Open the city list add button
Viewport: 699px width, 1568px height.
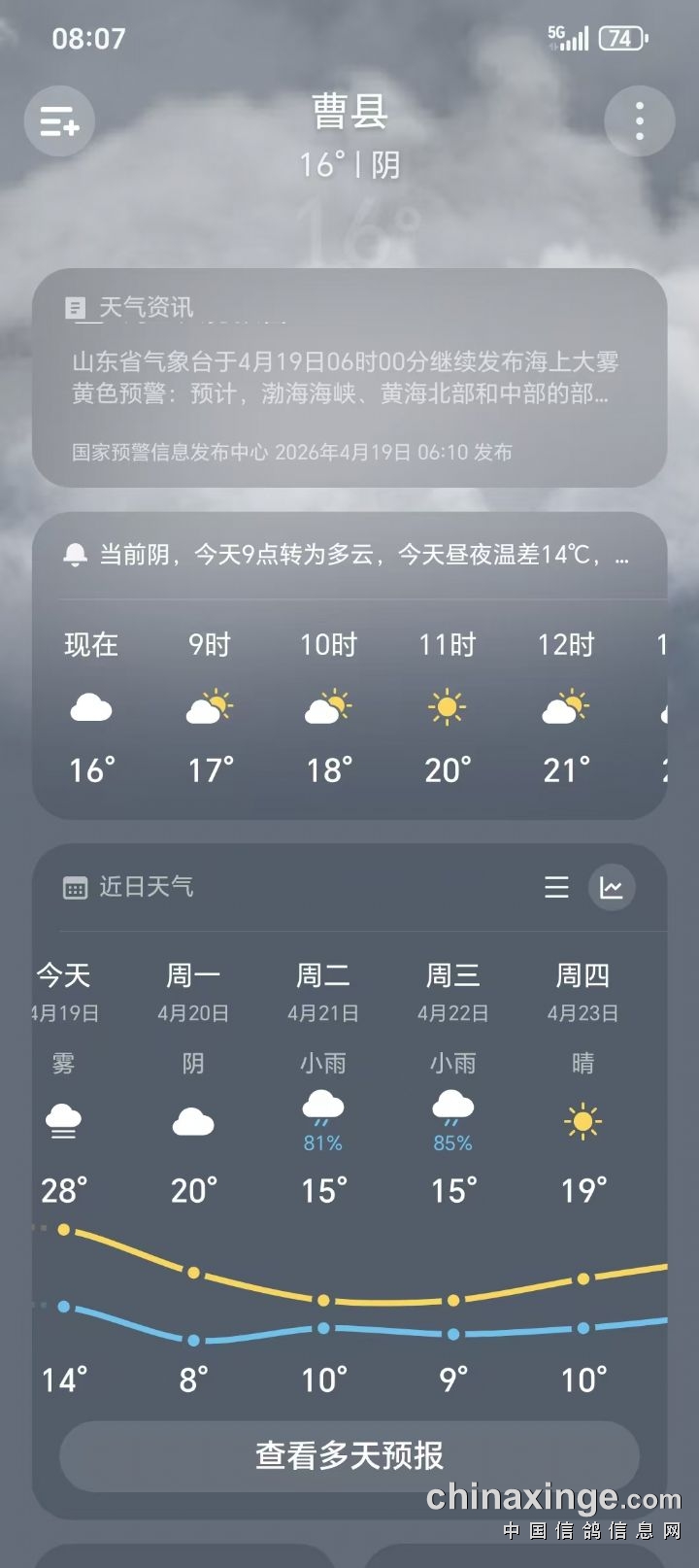click(x=59, y=122)
